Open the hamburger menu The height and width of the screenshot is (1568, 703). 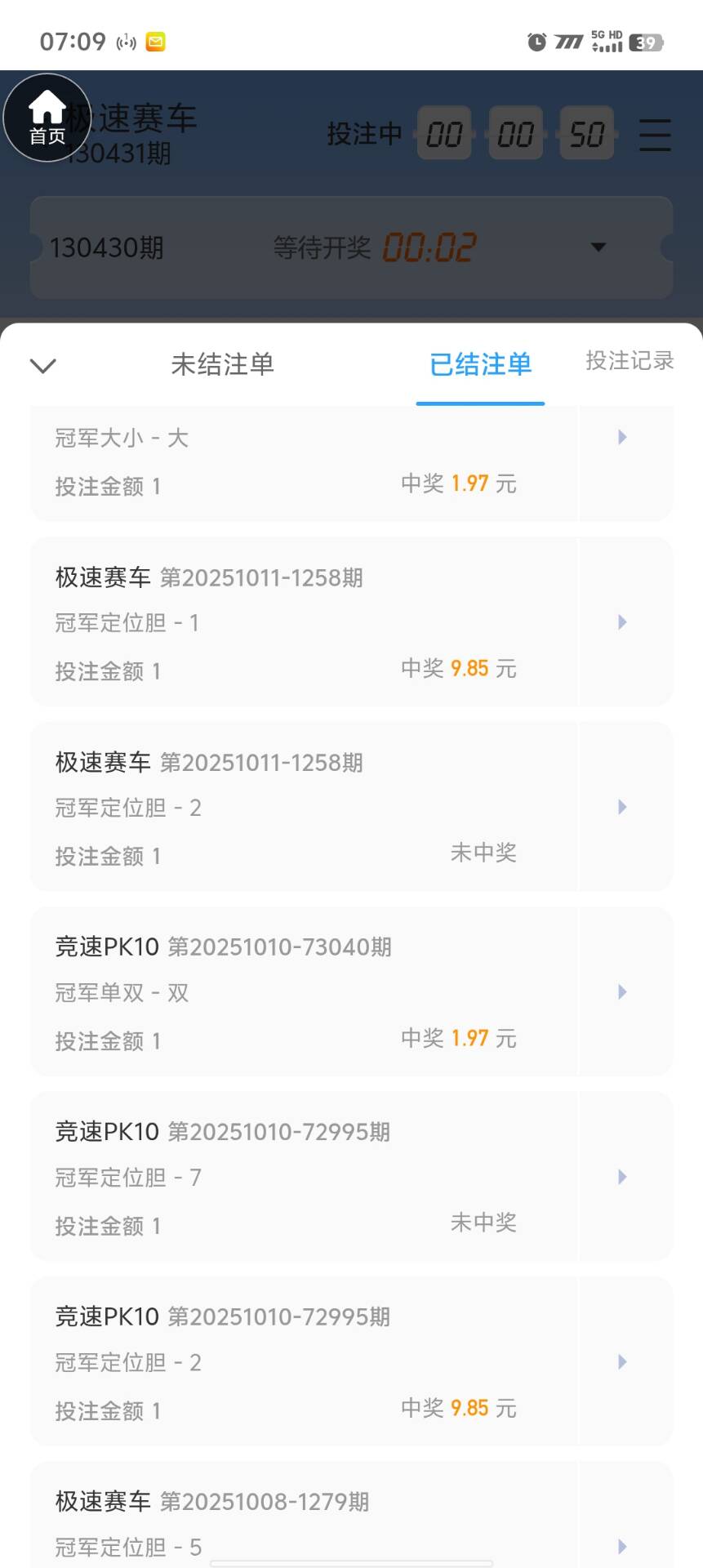tap(654, 135)
